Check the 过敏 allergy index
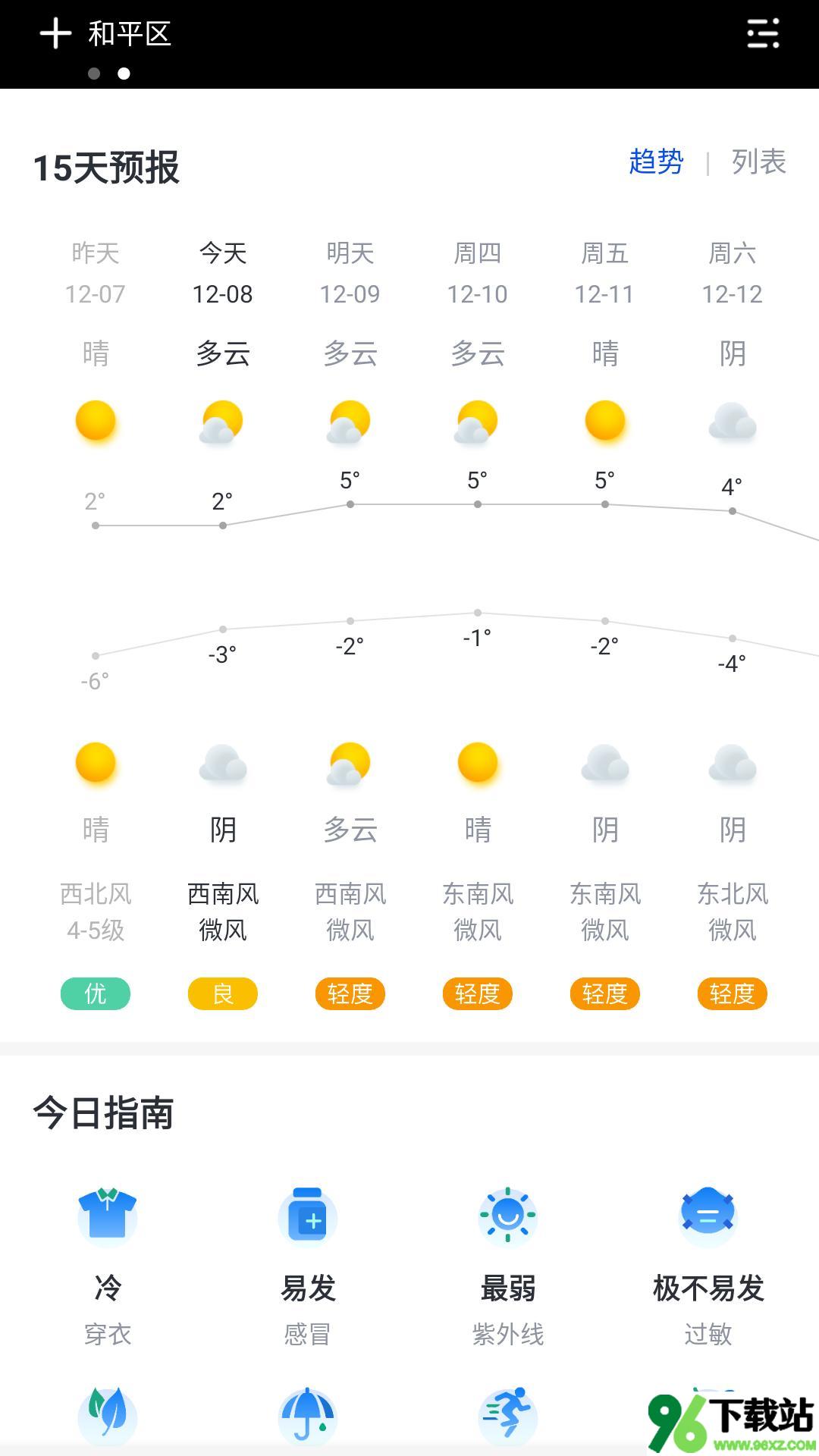 708,1266
